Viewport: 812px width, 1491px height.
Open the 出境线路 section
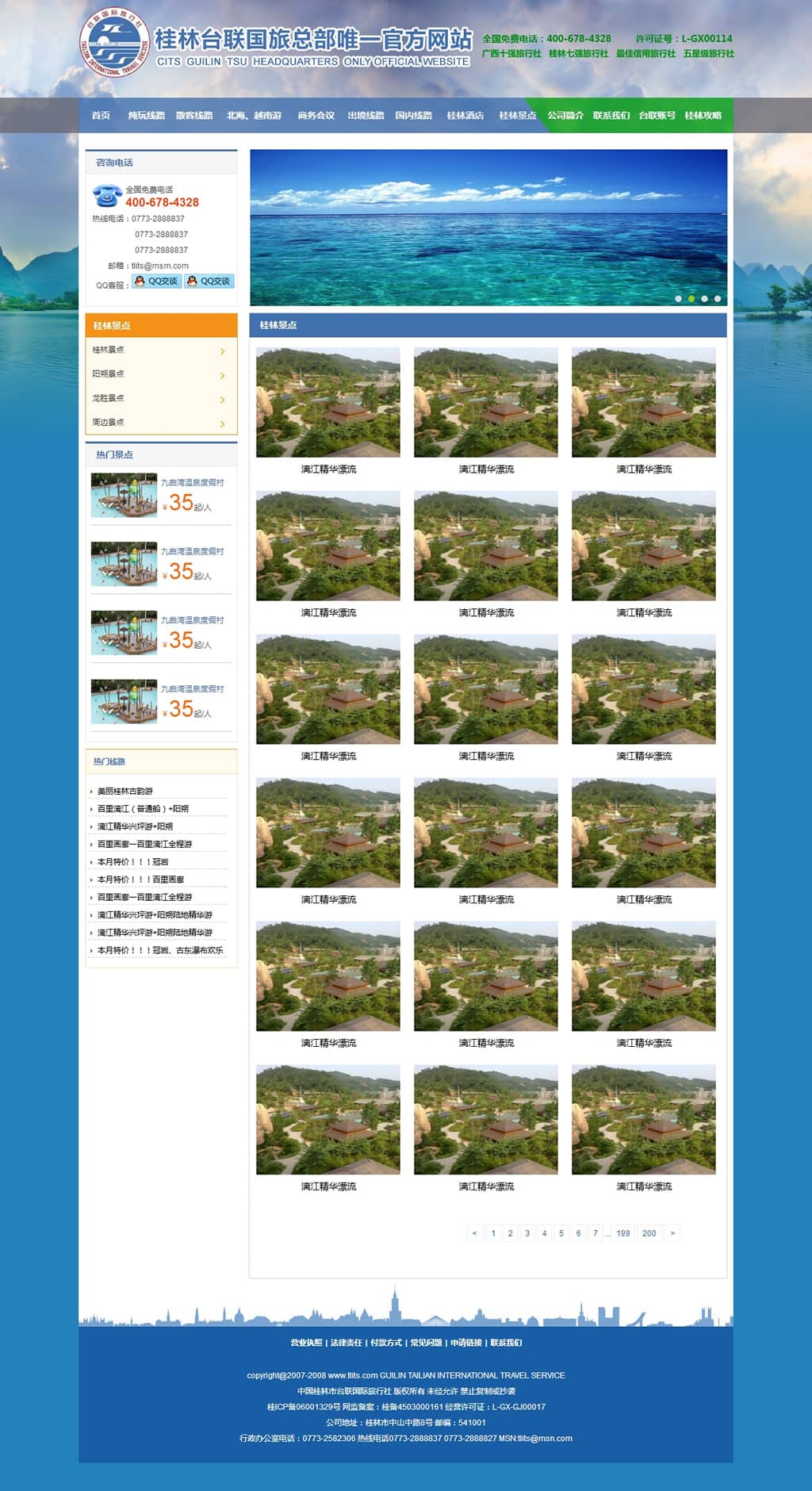[366, 116]
